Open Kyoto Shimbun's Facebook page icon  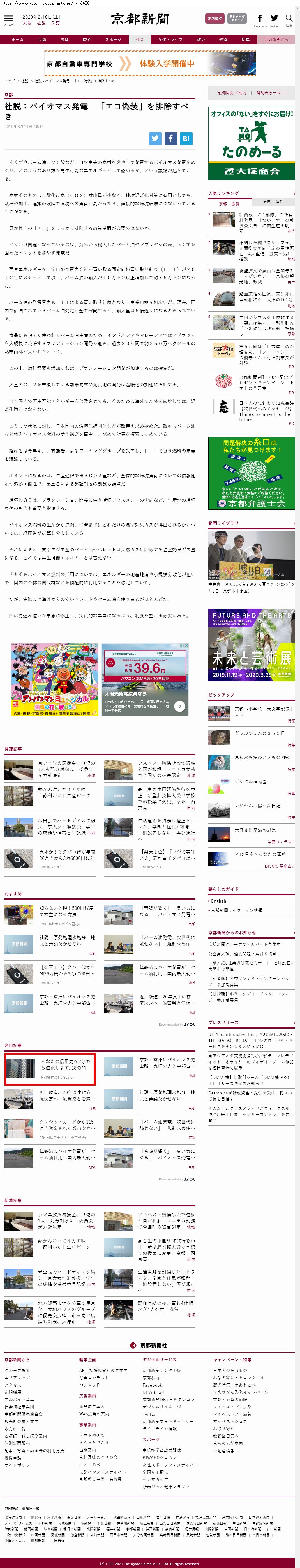[x=260, y=19]
